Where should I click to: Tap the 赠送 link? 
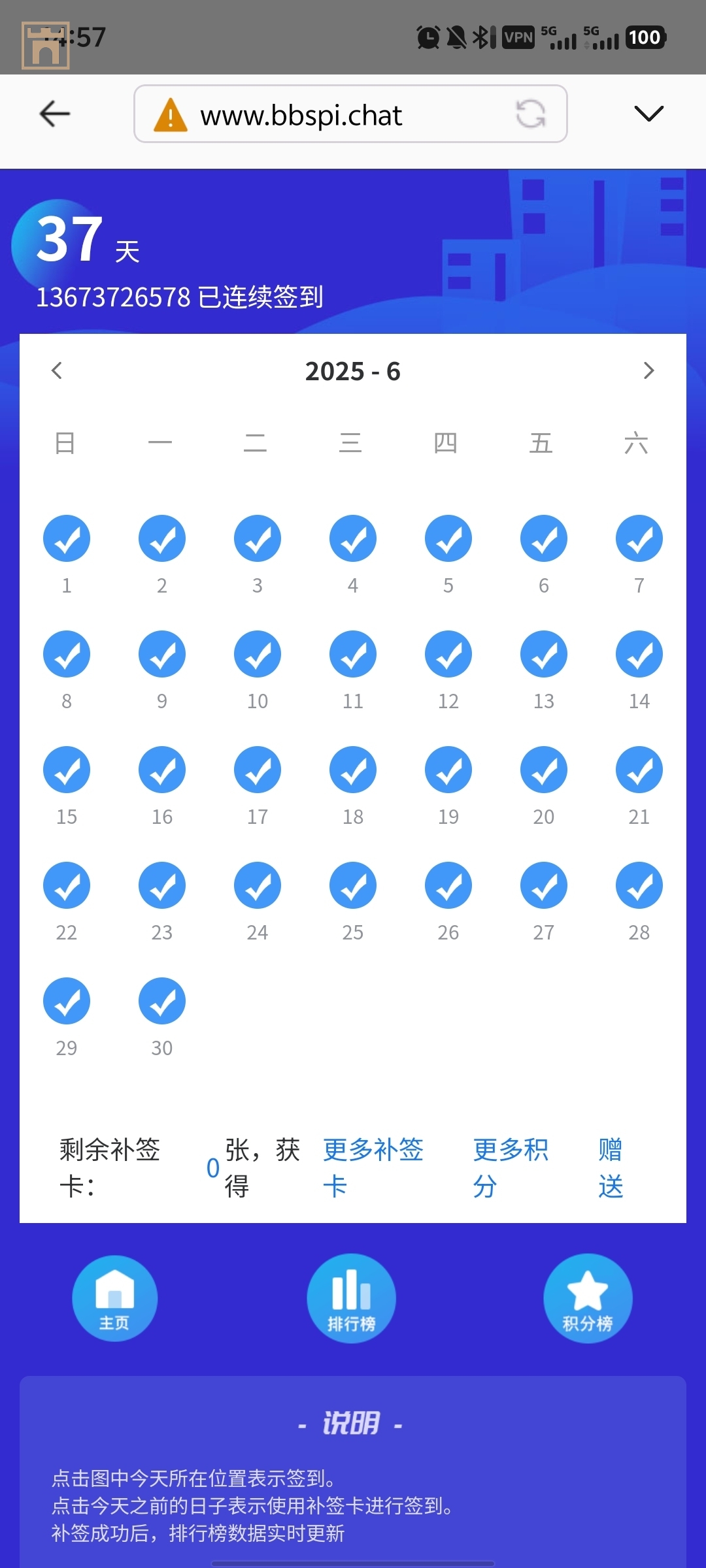[x=611, y=1168]
